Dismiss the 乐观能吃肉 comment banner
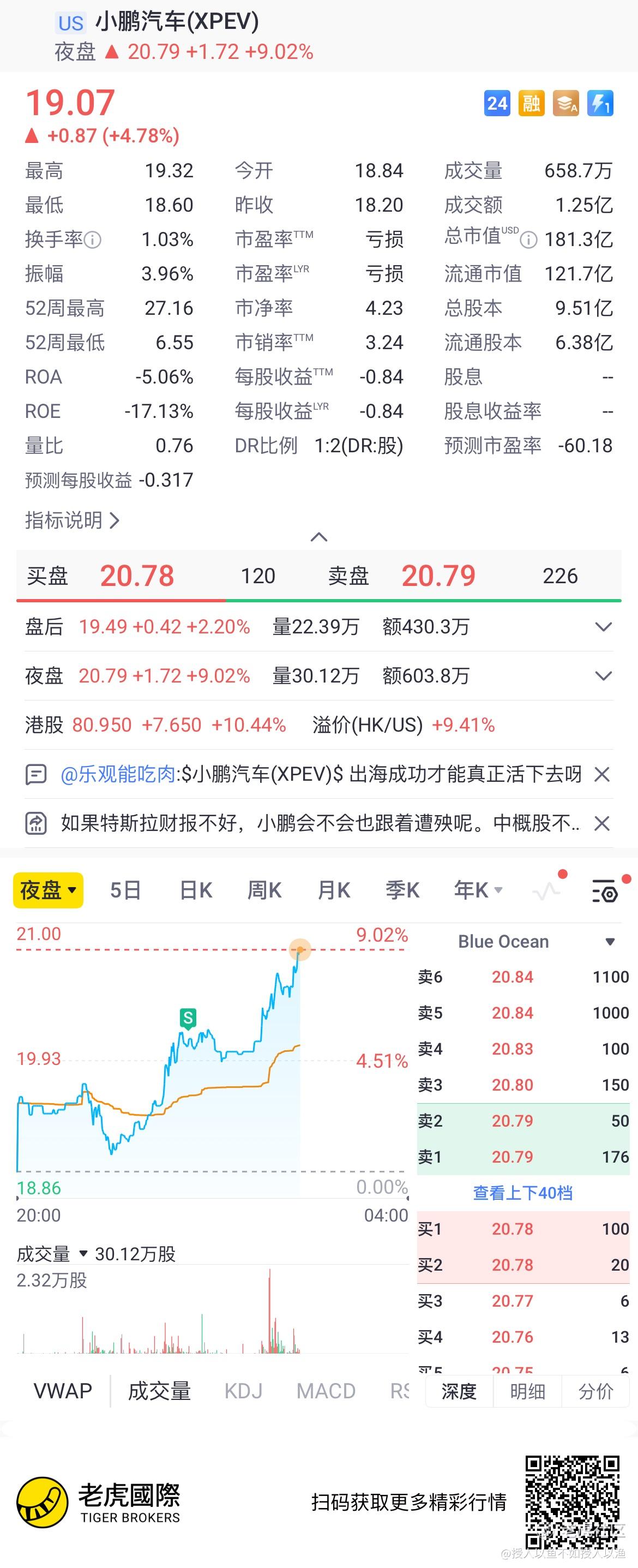638x1568 pixels. tap(601, 774)
